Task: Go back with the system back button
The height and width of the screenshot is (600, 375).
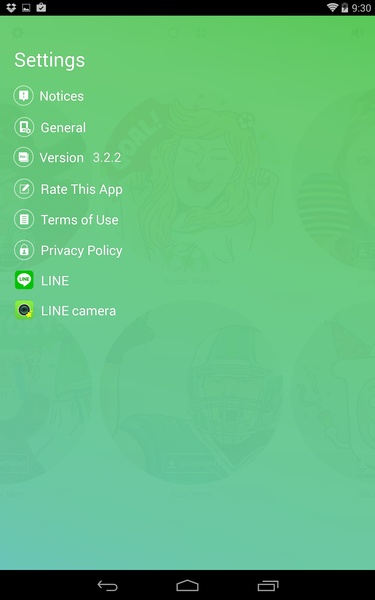Action: click(x=108, y=585)
